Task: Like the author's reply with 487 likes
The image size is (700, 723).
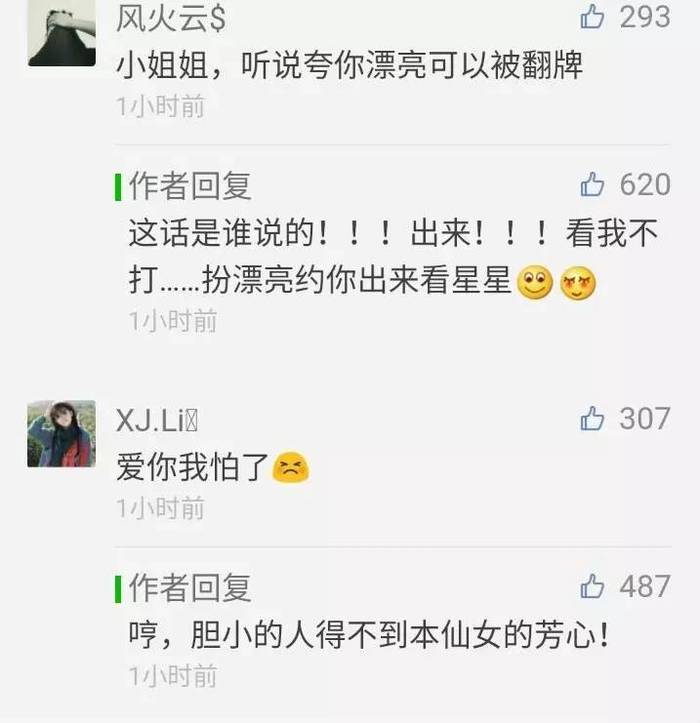Action: [593, 586]
